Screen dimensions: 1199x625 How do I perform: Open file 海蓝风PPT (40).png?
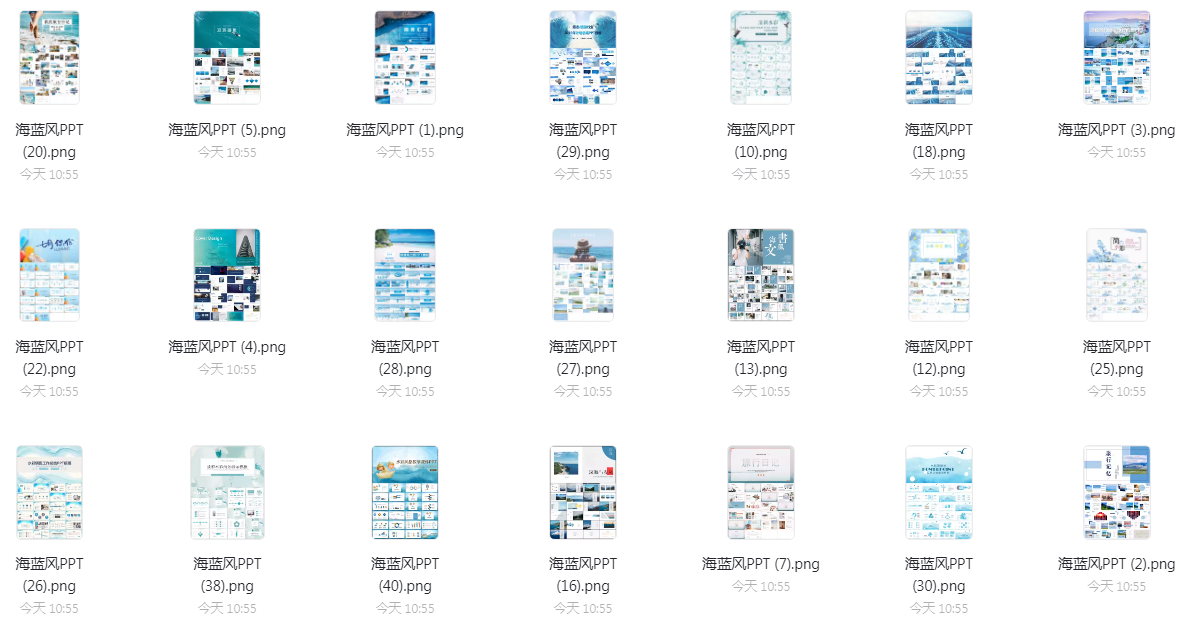(405, 492)
